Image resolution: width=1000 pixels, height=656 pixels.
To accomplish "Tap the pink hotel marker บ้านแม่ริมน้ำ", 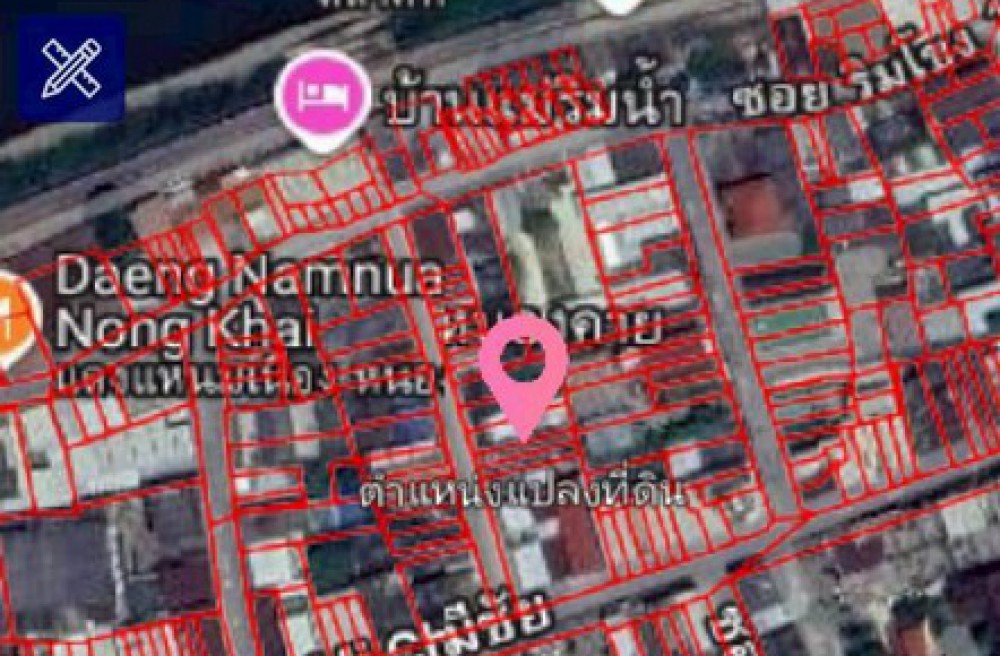I will click(323, 96).
